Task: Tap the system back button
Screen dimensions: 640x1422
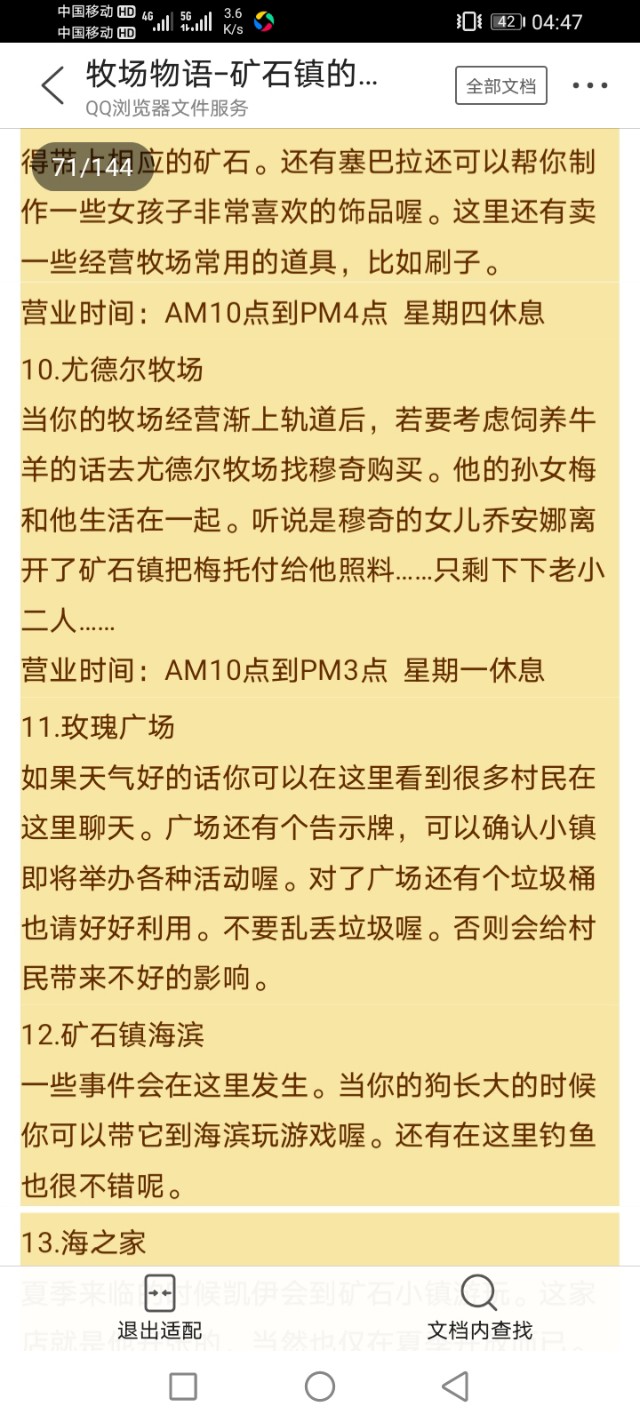Action: pos(456,1386)
